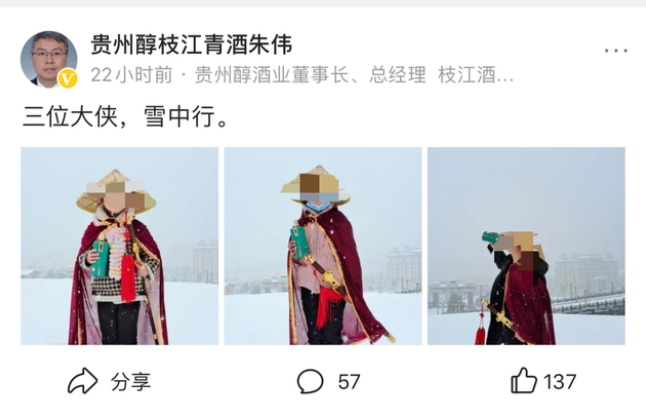The image size is (646, 415).
Task: Open the 57 comments
Action: 328,381
